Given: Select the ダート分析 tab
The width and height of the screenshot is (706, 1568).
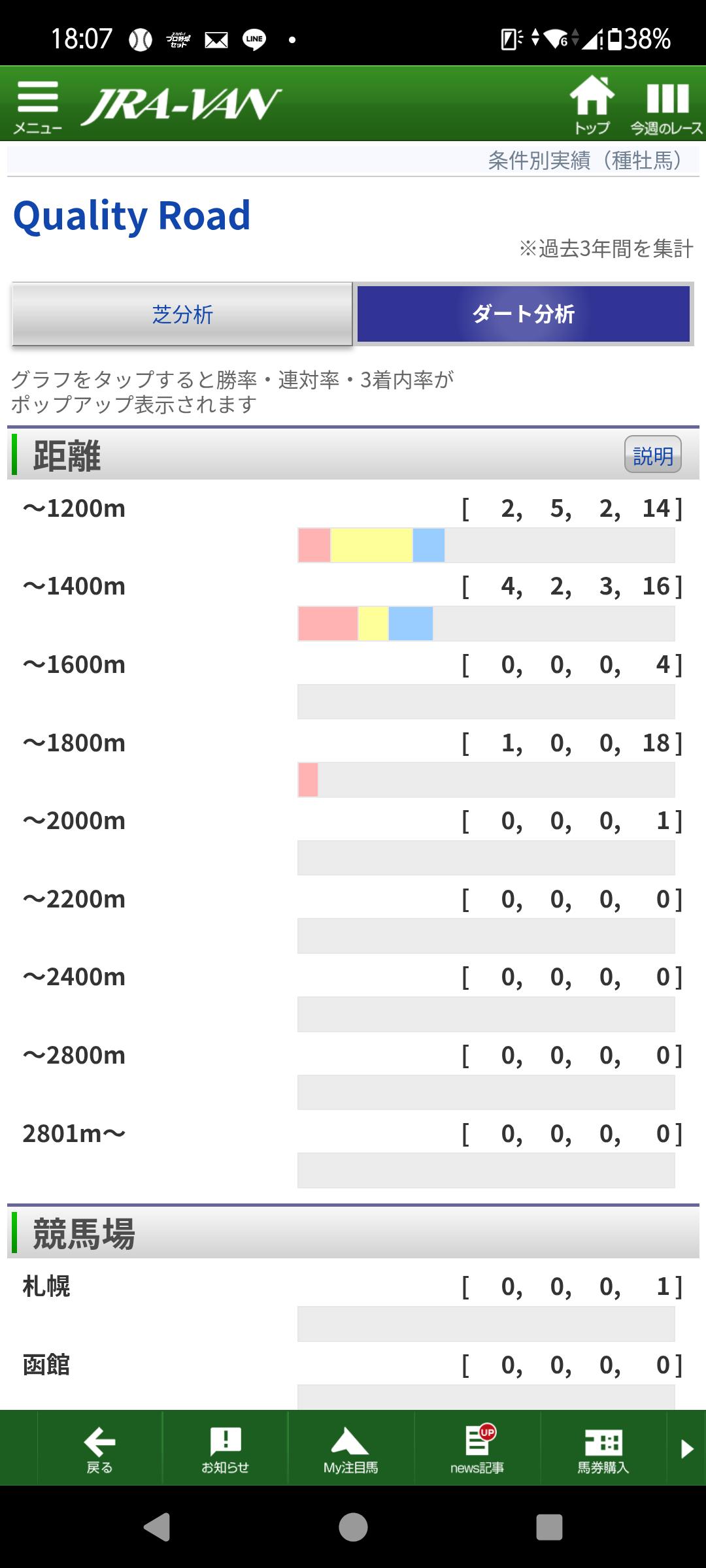Looking at the screenshot, I should (x=523, y=314).
